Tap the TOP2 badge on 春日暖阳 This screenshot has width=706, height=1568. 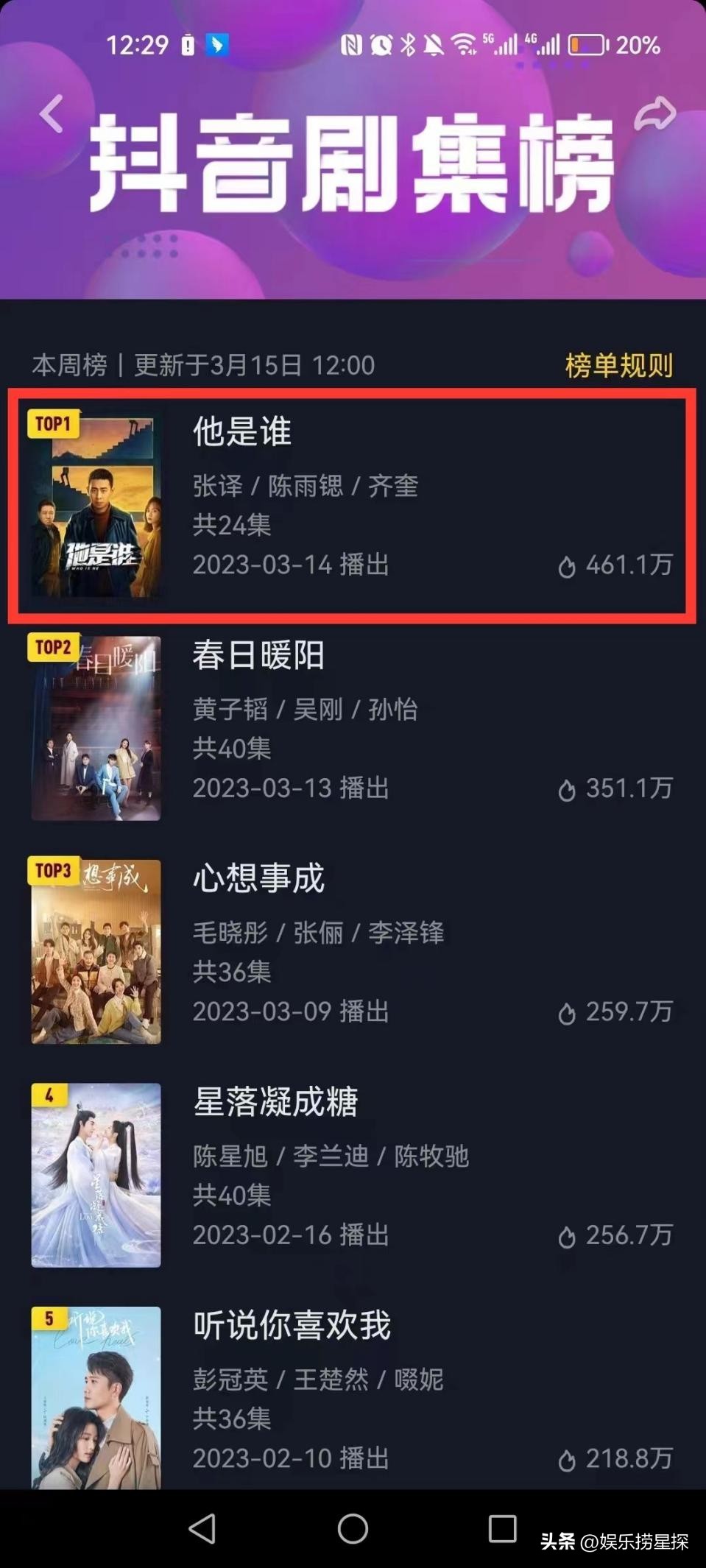[x=52, y=646]
